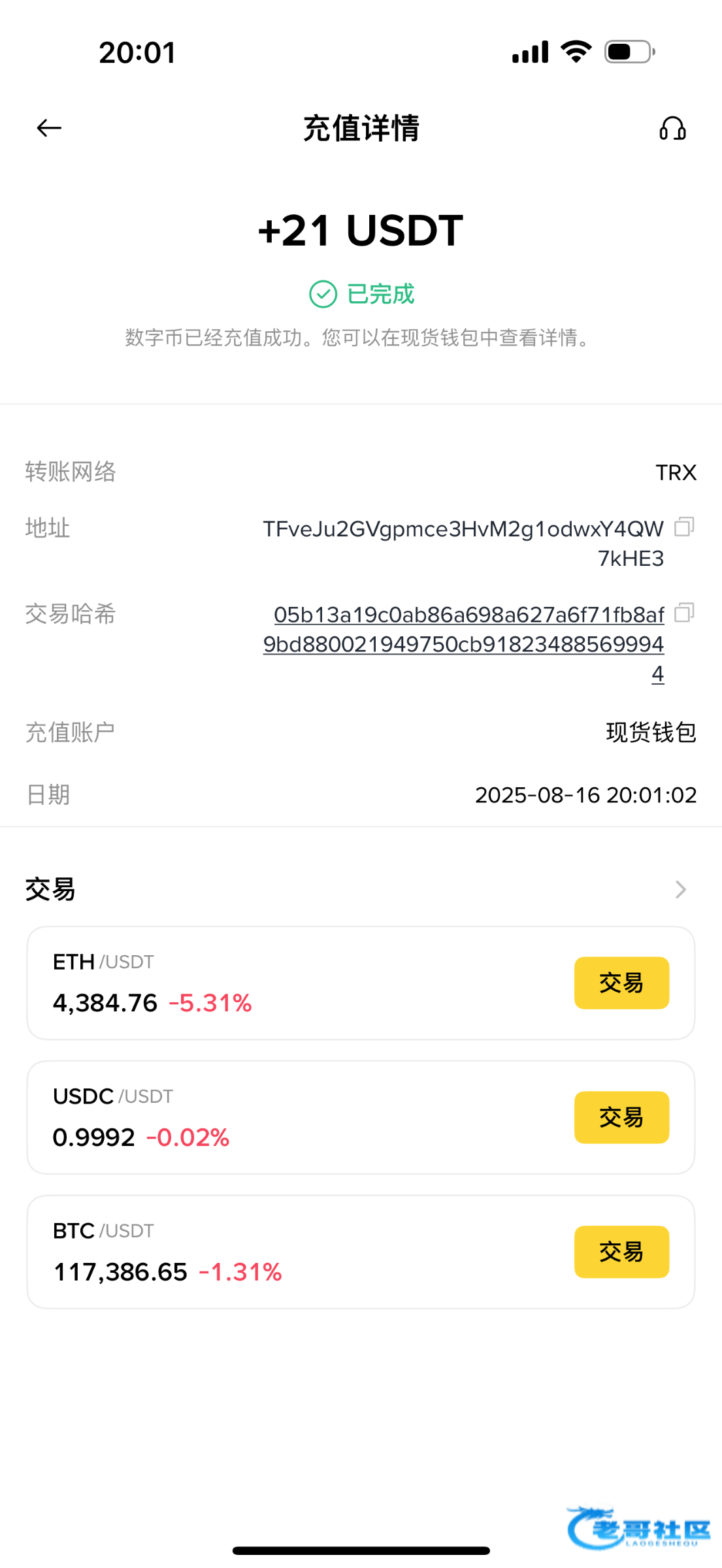Viewport: 722px width, 1568px height.
Task: Open customer support headset icon
Action: pos(672,128)
